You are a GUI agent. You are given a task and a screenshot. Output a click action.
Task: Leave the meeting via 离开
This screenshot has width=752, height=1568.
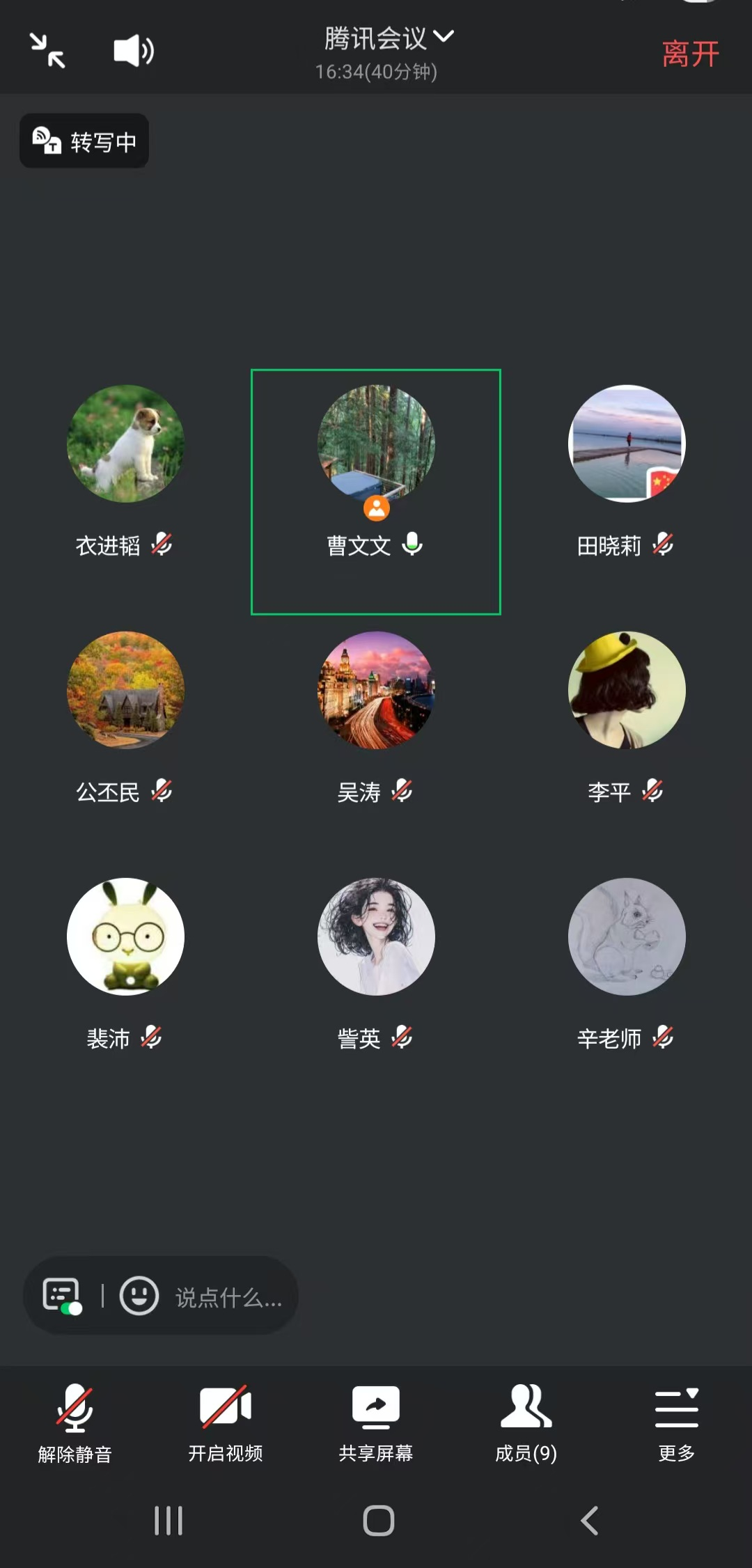[690, 54]
